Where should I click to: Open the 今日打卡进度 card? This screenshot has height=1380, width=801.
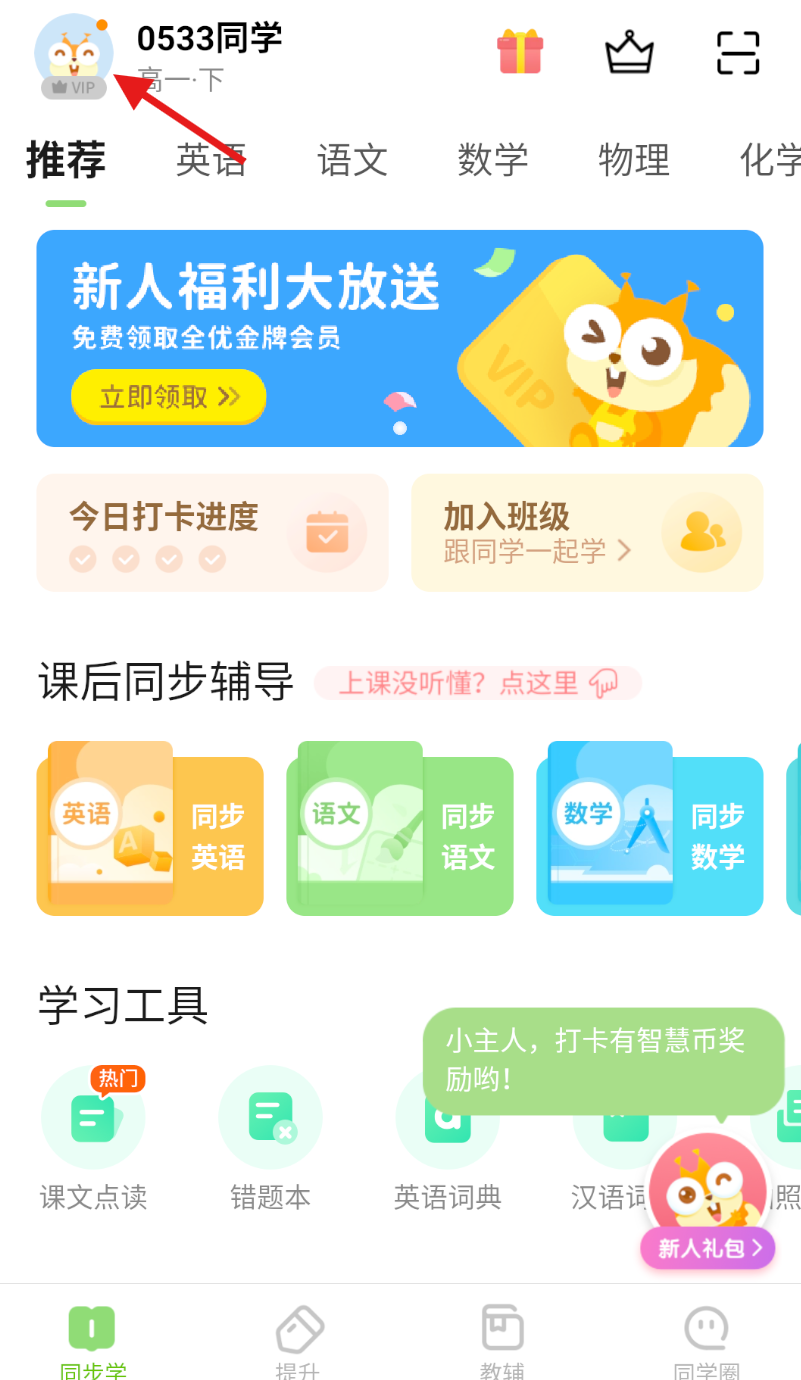tap(212, 532)
